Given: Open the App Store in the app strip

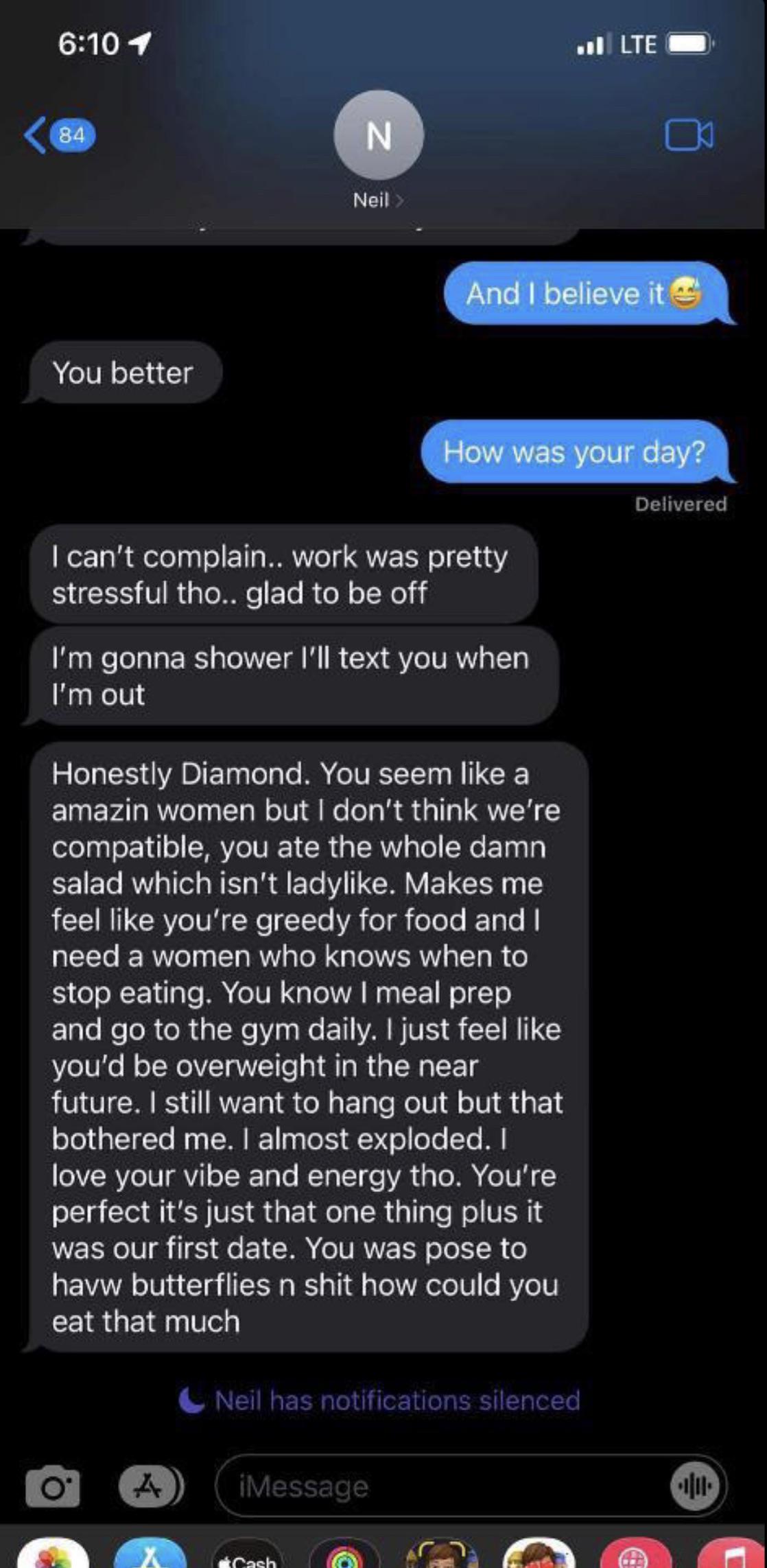Looking at the screenshot, I should tap(150, 1553).
